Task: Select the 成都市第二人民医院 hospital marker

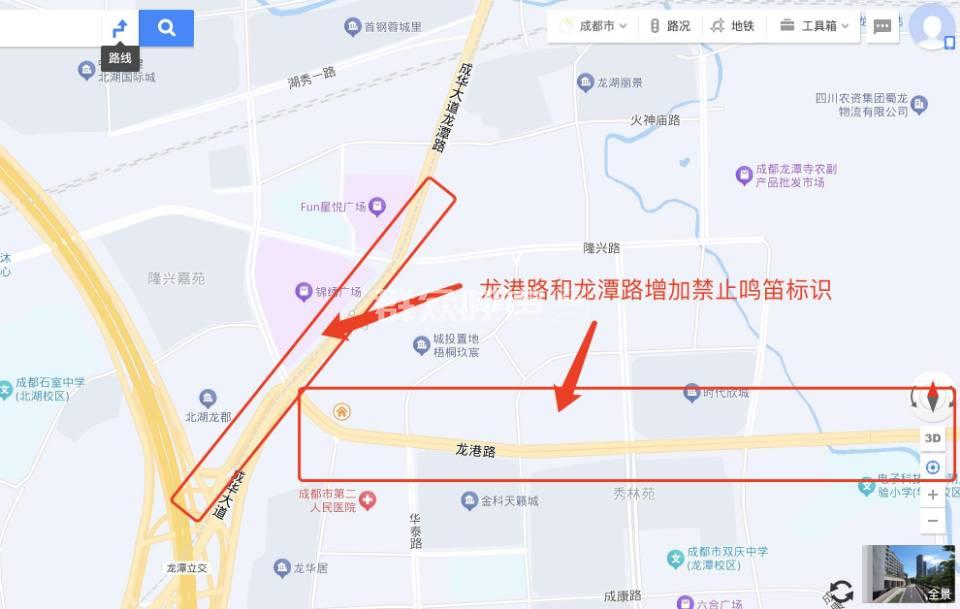Action: (x=367, y=499)
